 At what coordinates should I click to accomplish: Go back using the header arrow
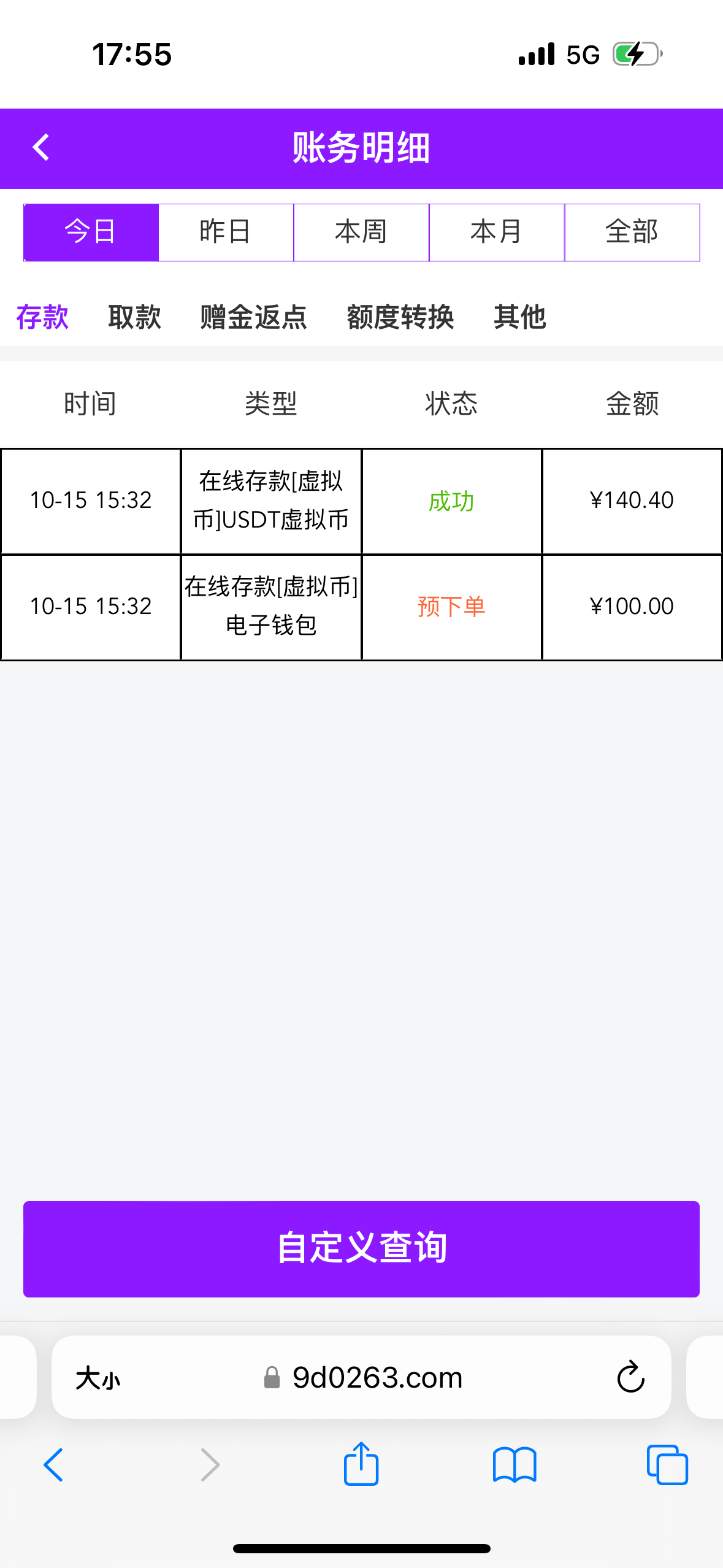click(40, 148)
